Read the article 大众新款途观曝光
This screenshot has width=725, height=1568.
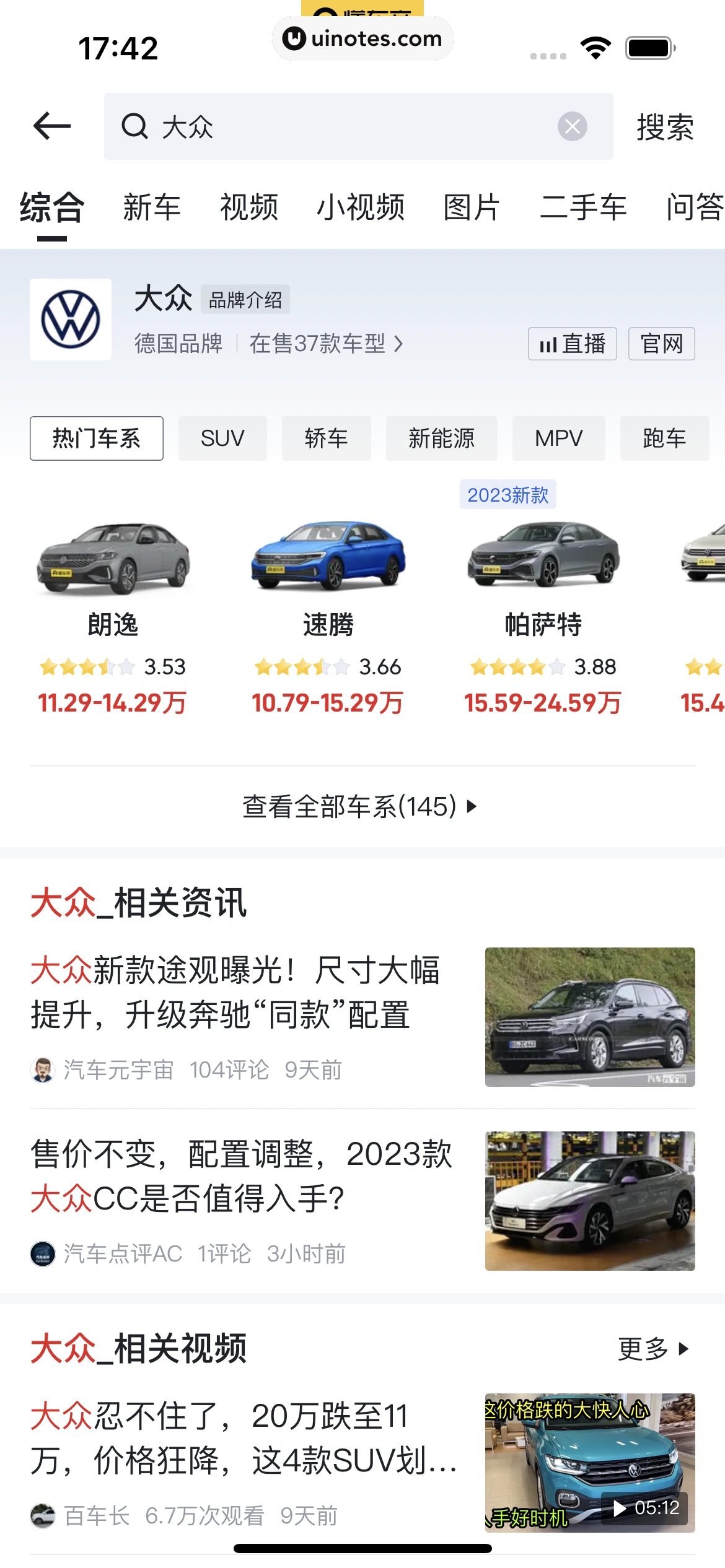point(235,992)
